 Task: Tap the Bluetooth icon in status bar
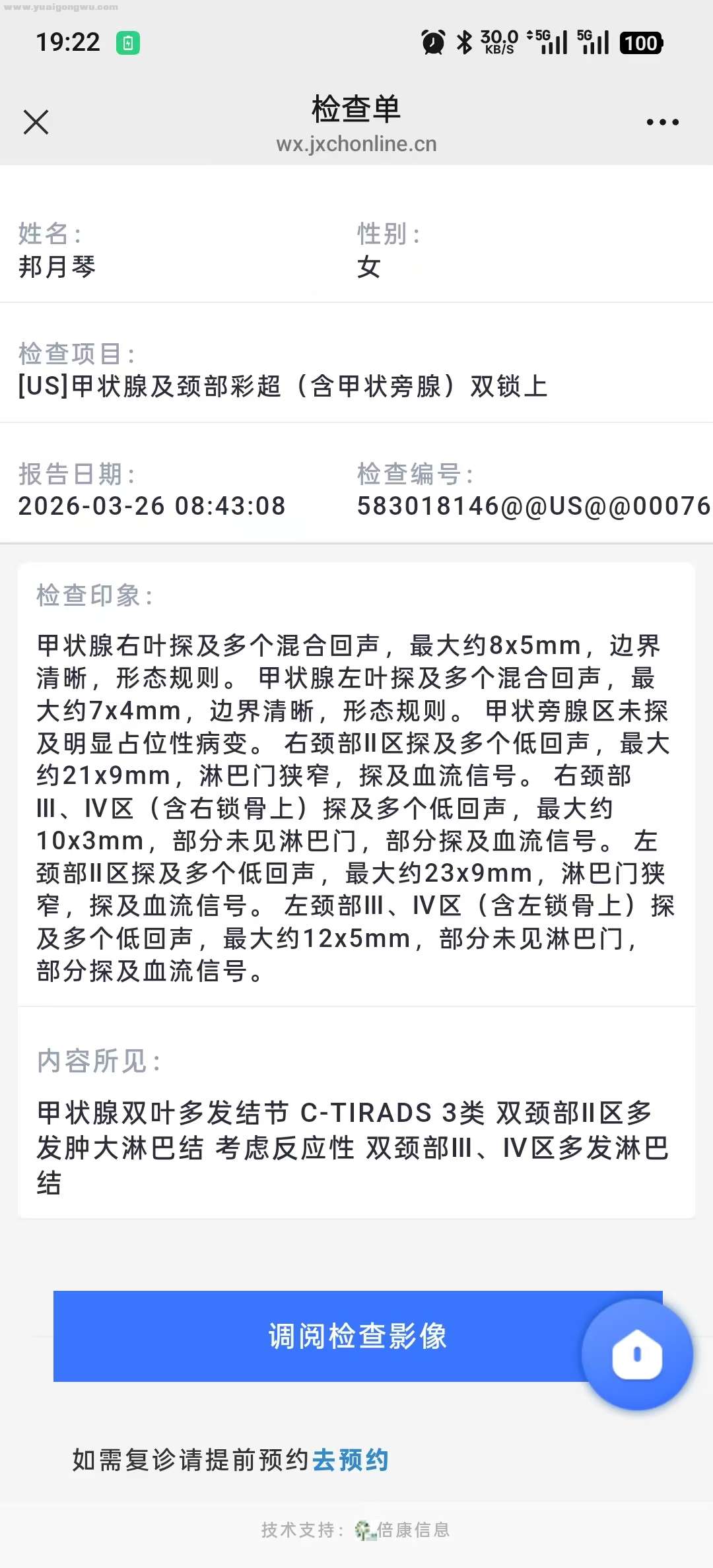(x=466, y=42)
